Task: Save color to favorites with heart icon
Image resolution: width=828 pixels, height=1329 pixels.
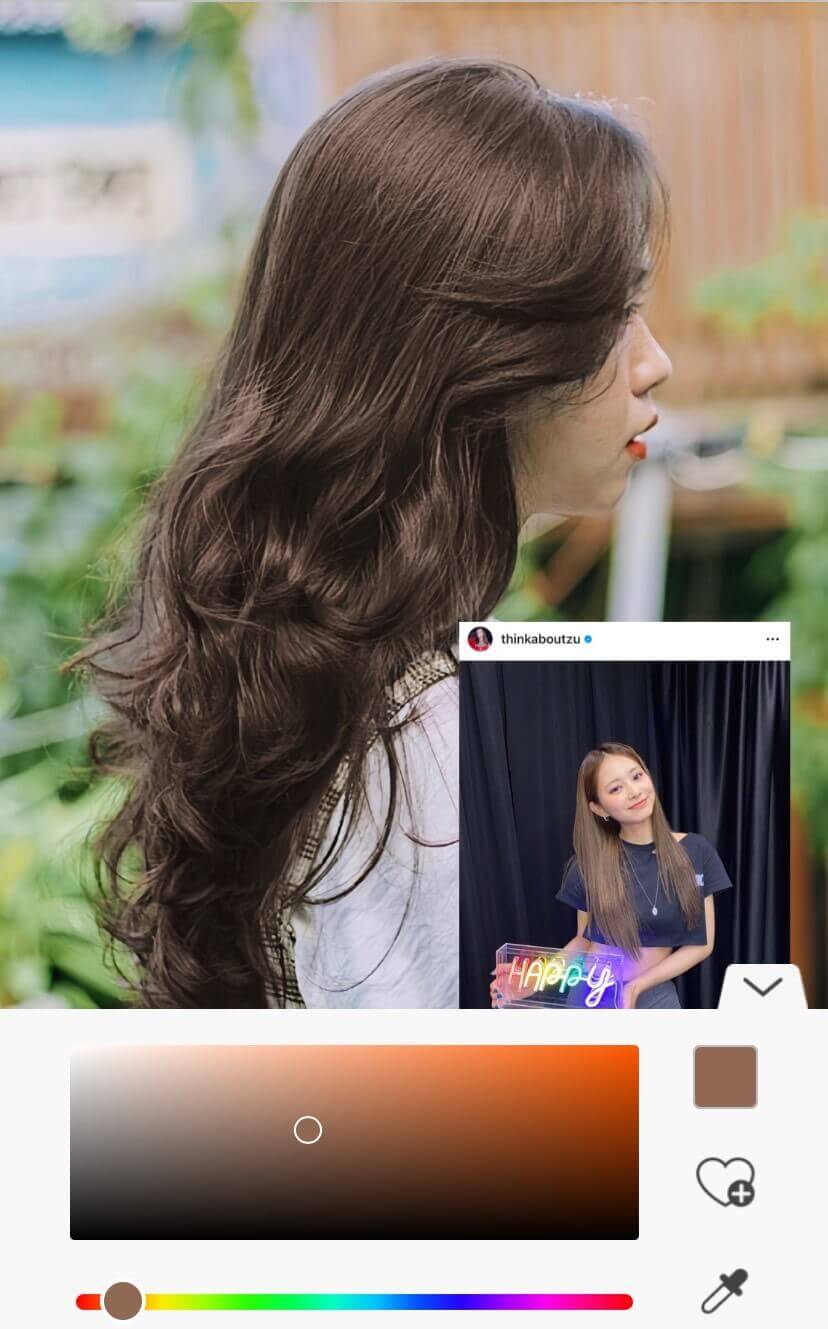Action: (x=725, y=1182)
